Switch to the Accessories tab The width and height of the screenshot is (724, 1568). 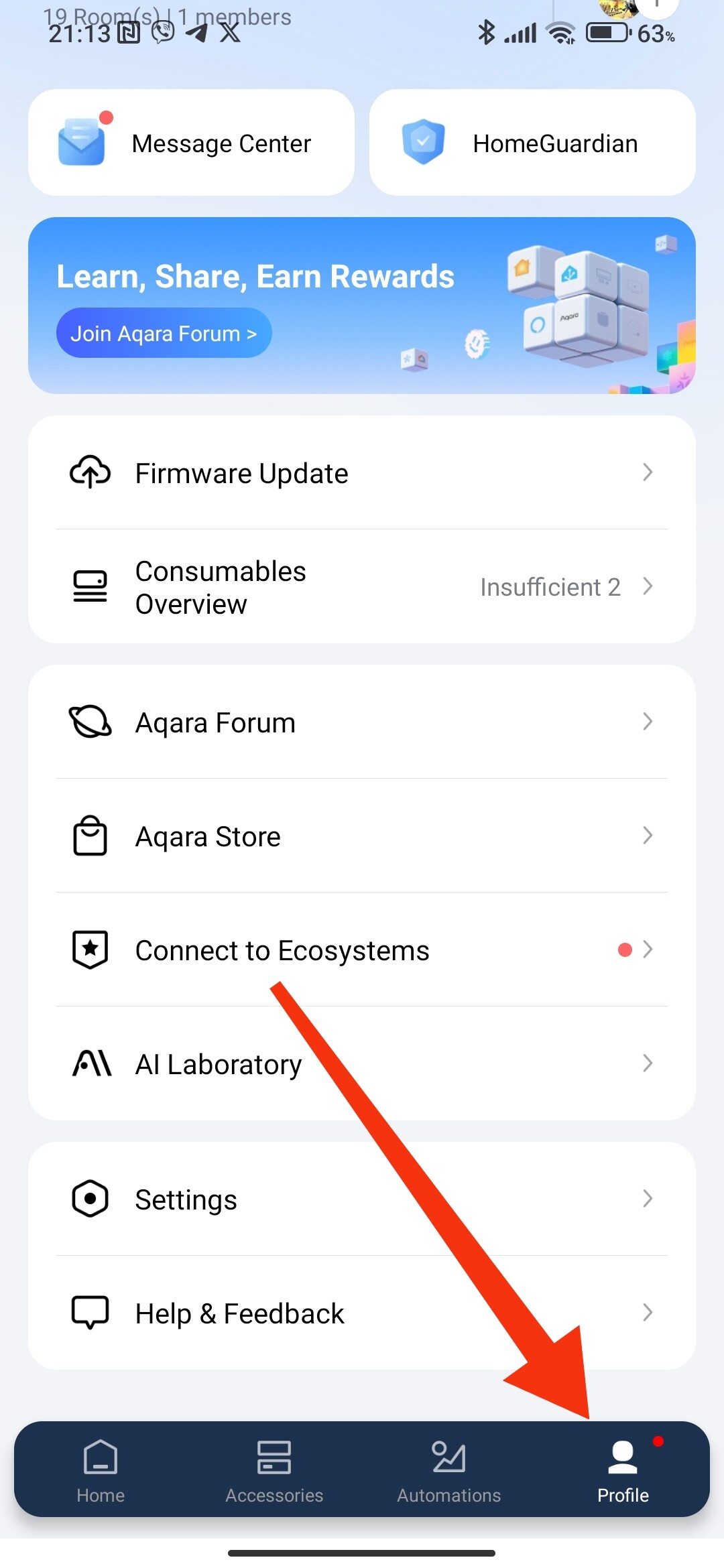(x=274, y=1470)
